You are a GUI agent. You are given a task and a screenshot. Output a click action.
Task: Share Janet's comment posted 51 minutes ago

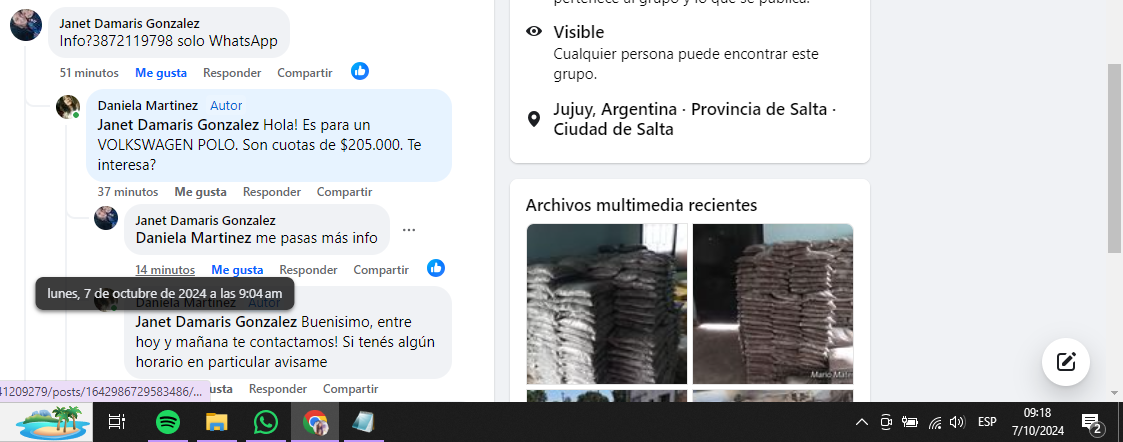point(304,73)
